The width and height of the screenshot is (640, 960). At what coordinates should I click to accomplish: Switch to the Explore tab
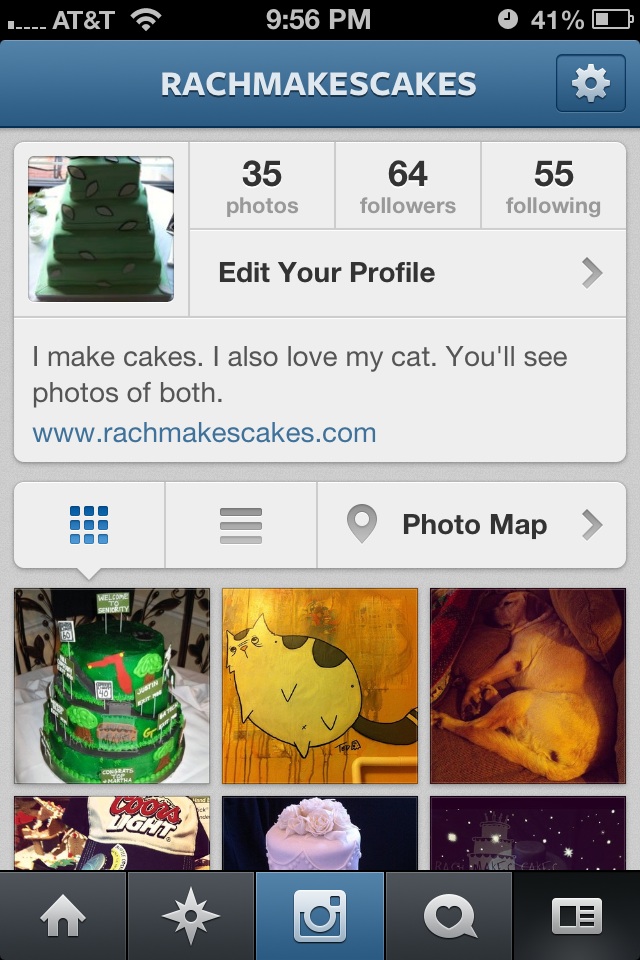pyautogui.click(x=191, y=916)
